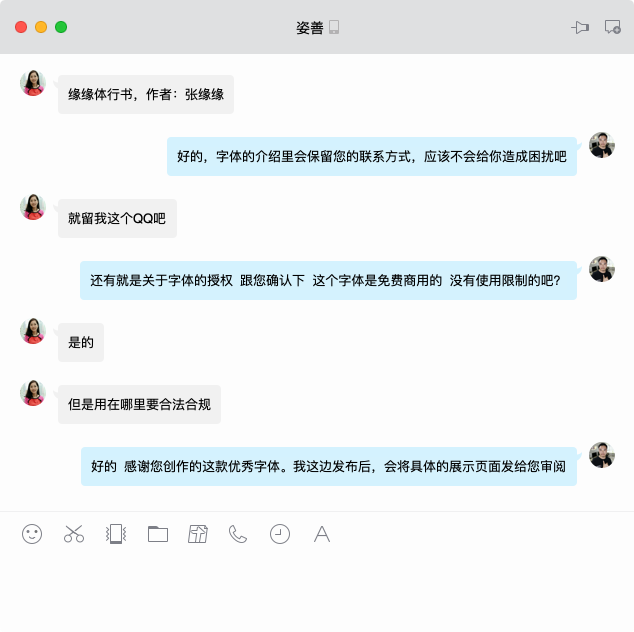The height and width of the screenshot is (632, 634).
Task: Open chat history via the clock icon
Action: tap(280, 534)
